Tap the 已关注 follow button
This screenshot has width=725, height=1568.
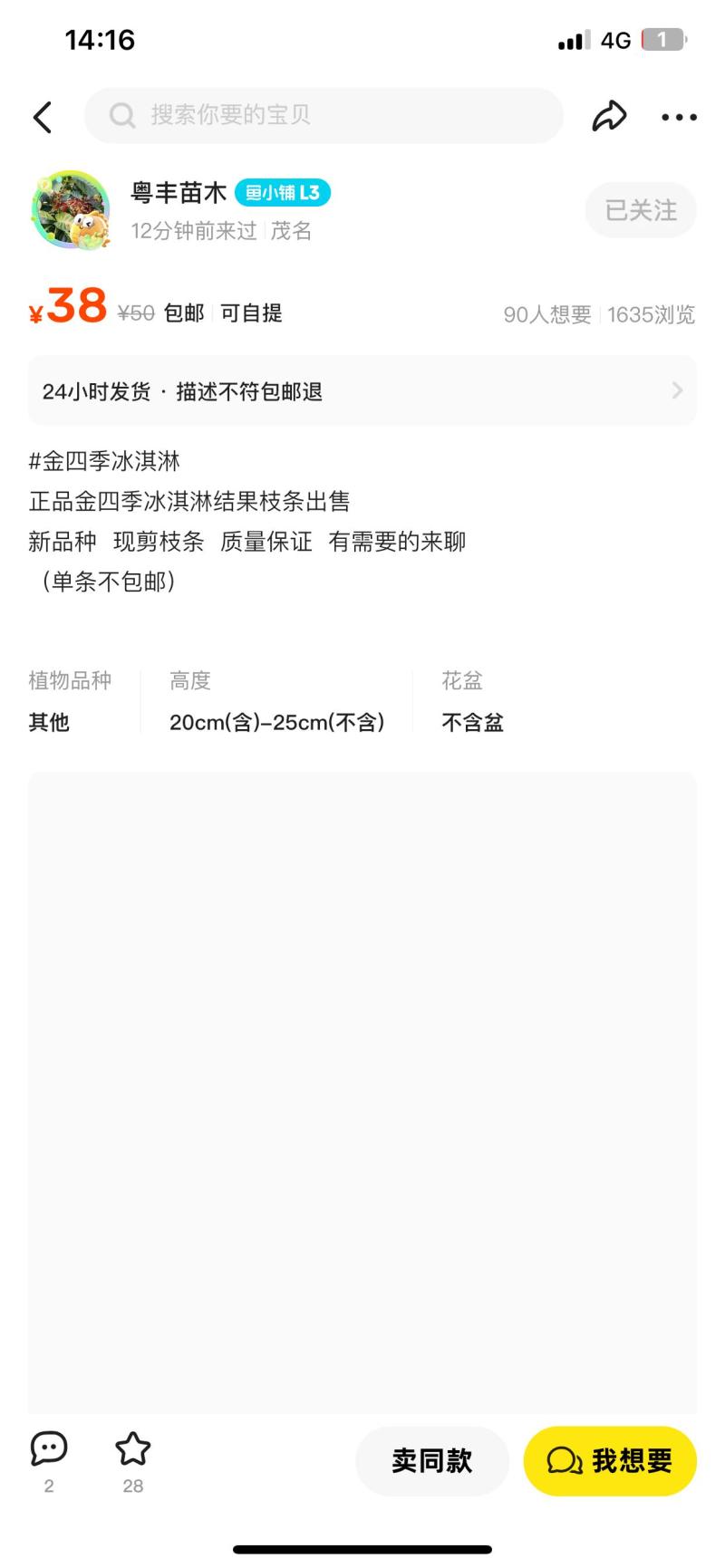[x=641, y=210]
